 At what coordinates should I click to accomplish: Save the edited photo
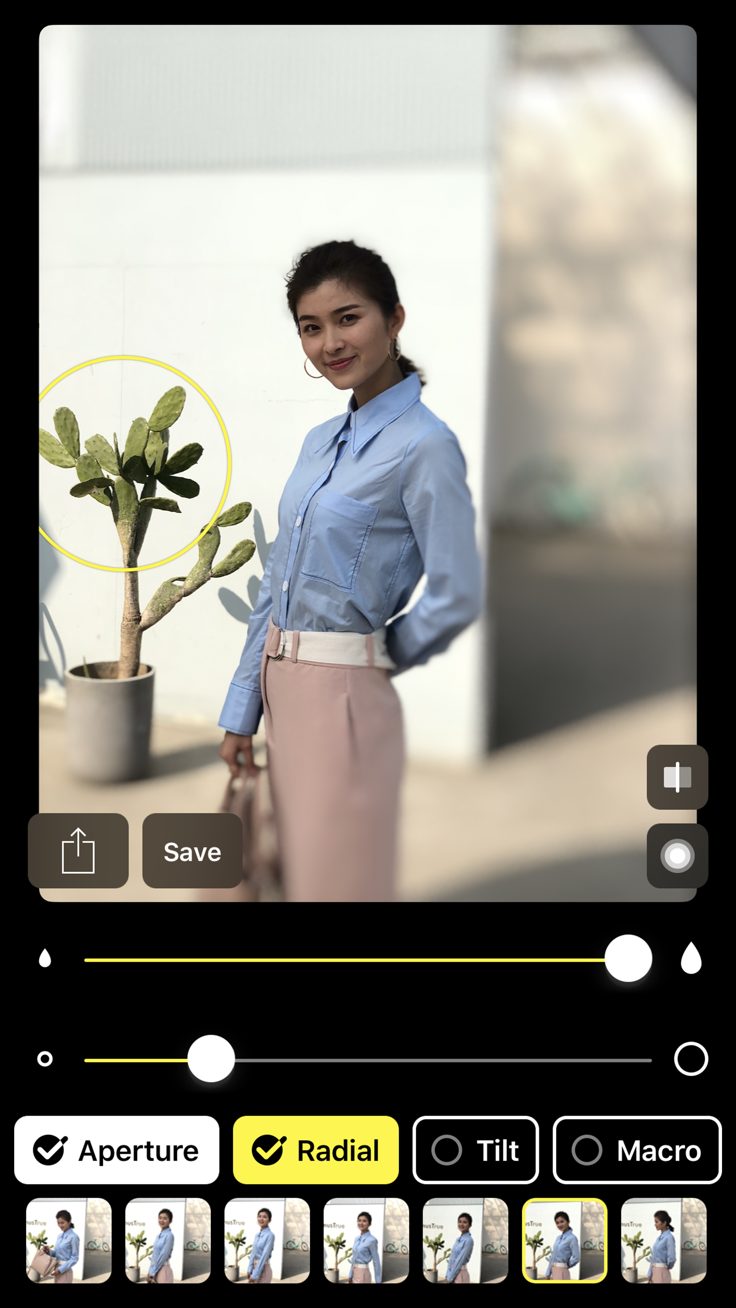[192, 851]
